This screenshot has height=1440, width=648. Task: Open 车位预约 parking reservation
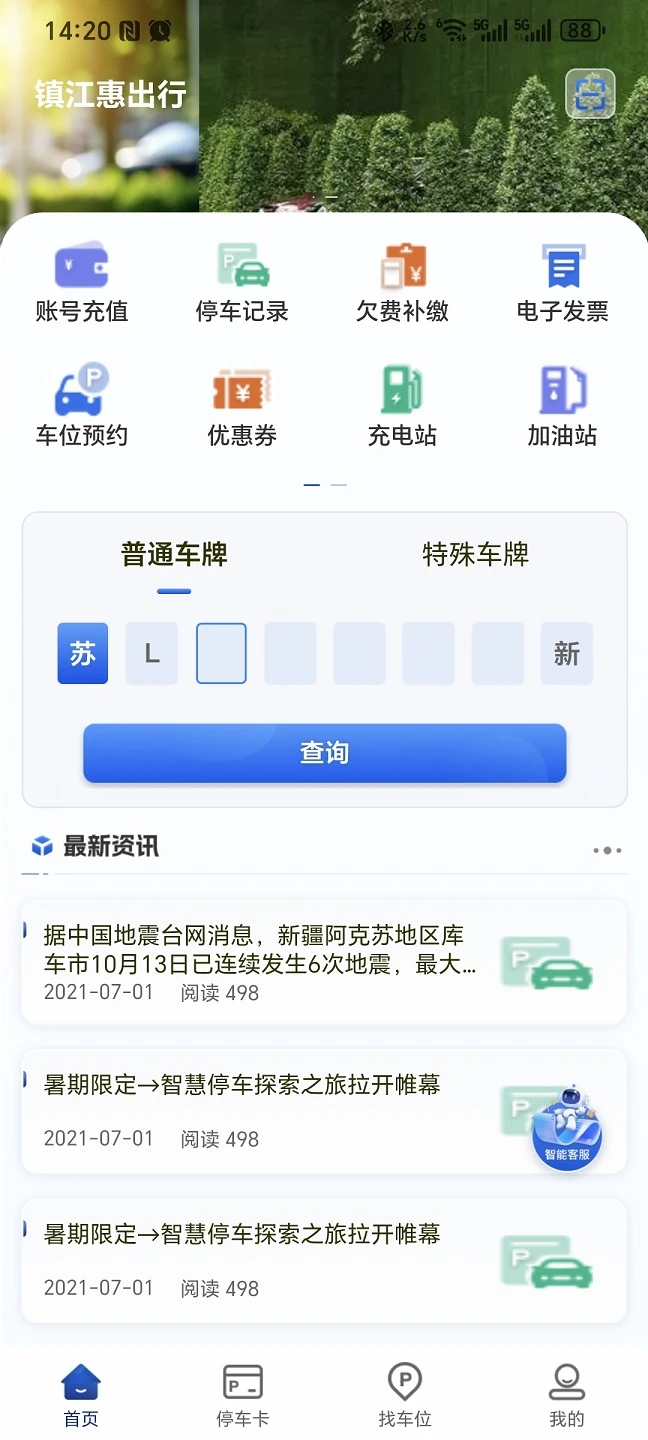[82, 407]
